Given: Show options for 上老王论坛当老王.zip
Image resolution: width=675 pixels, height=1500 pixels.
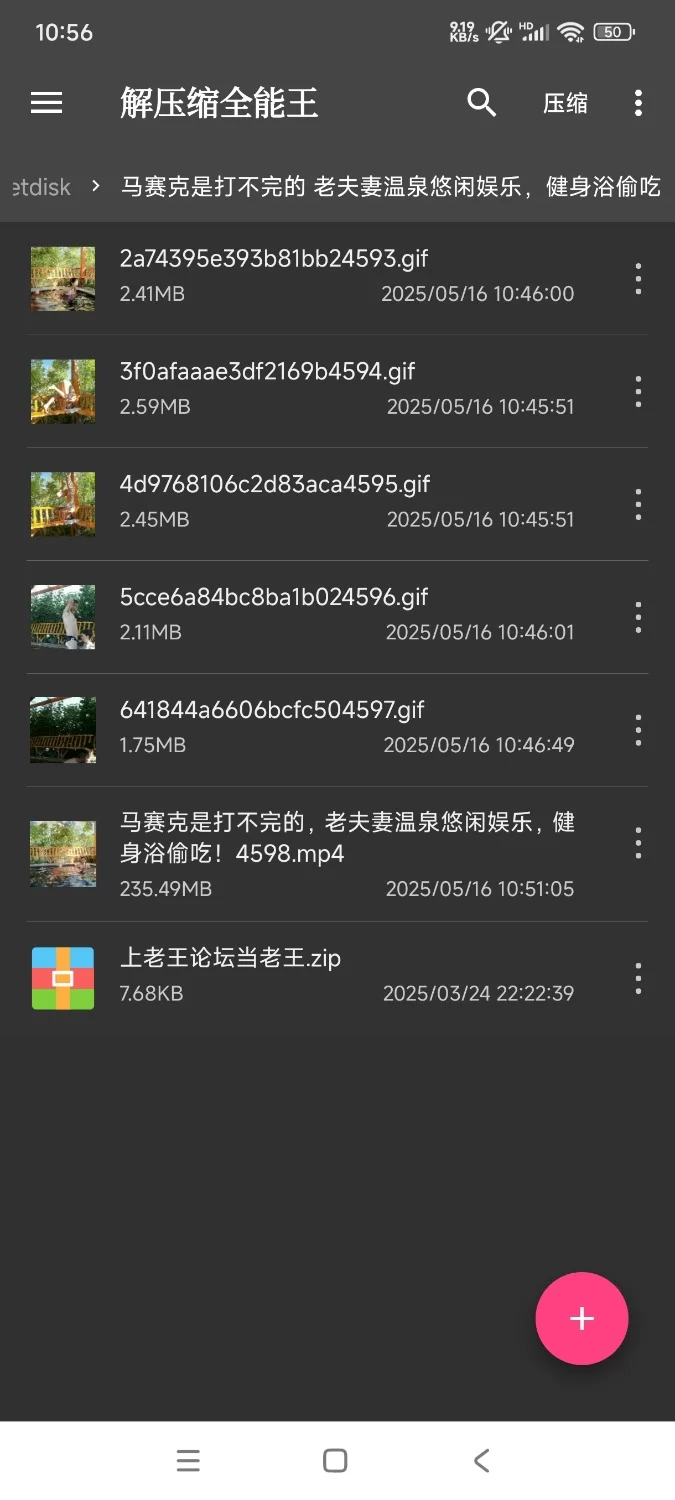Looking at the screenshot, I should click(x=638, y=978).
